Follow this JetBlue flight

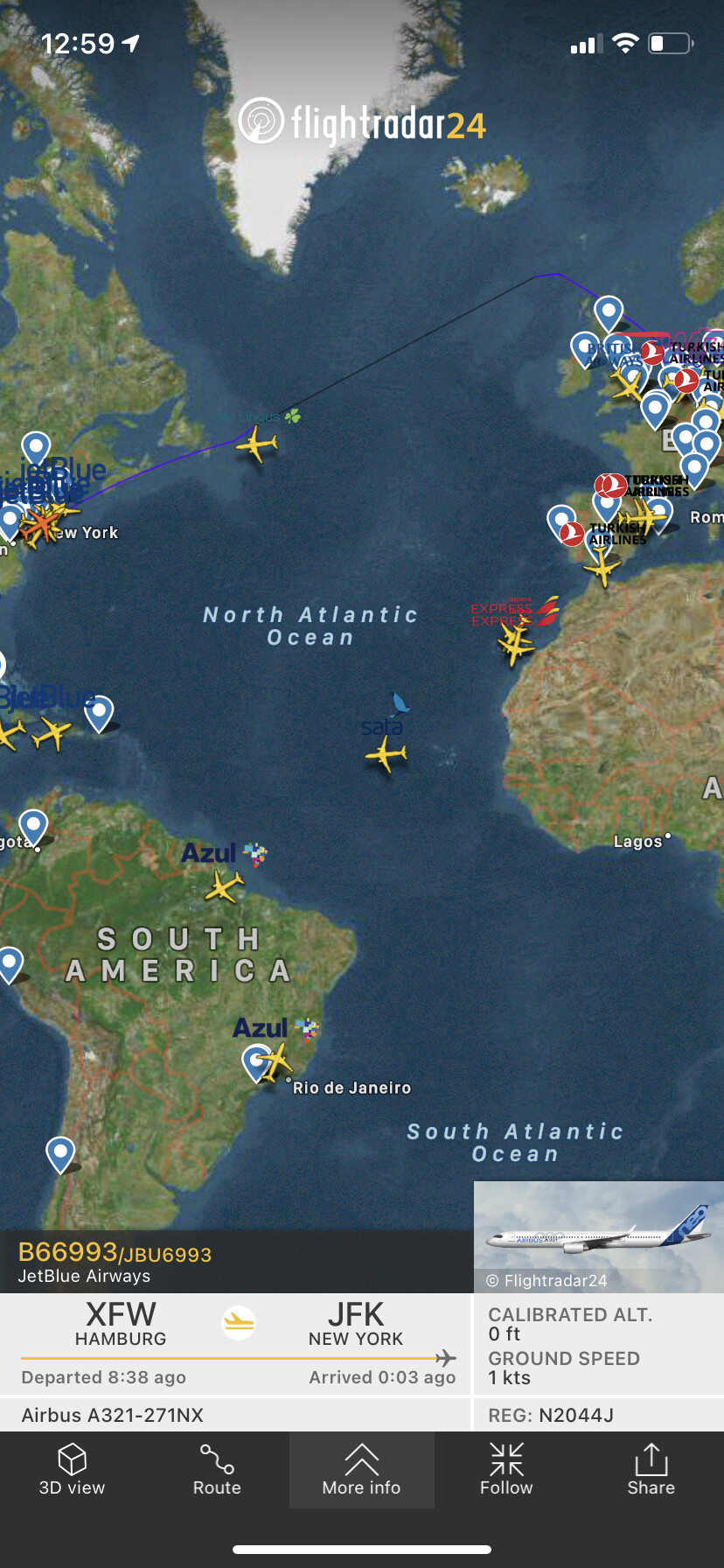tap(506, 1469)
